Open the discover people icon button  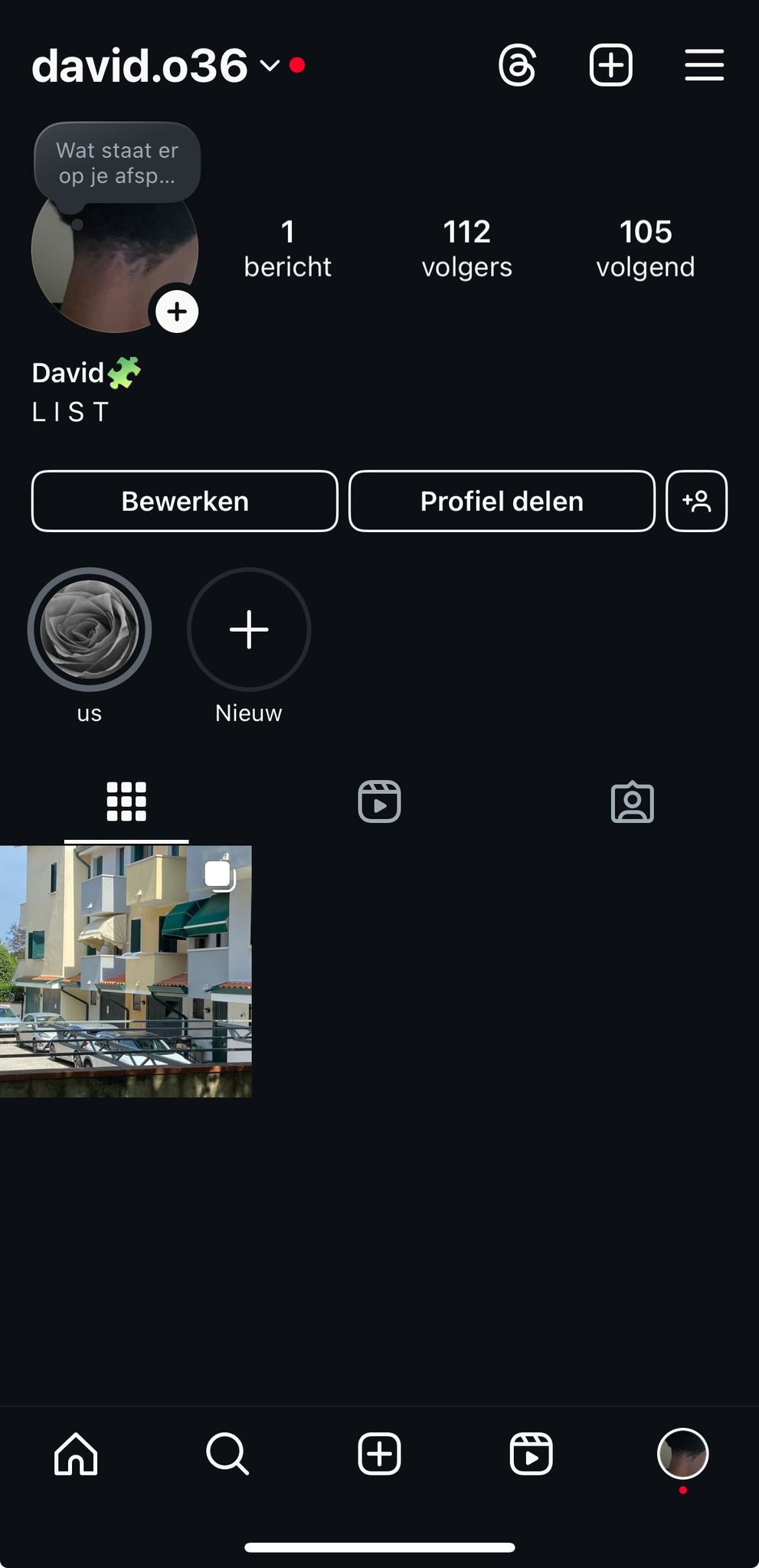[x=696, y=501]
